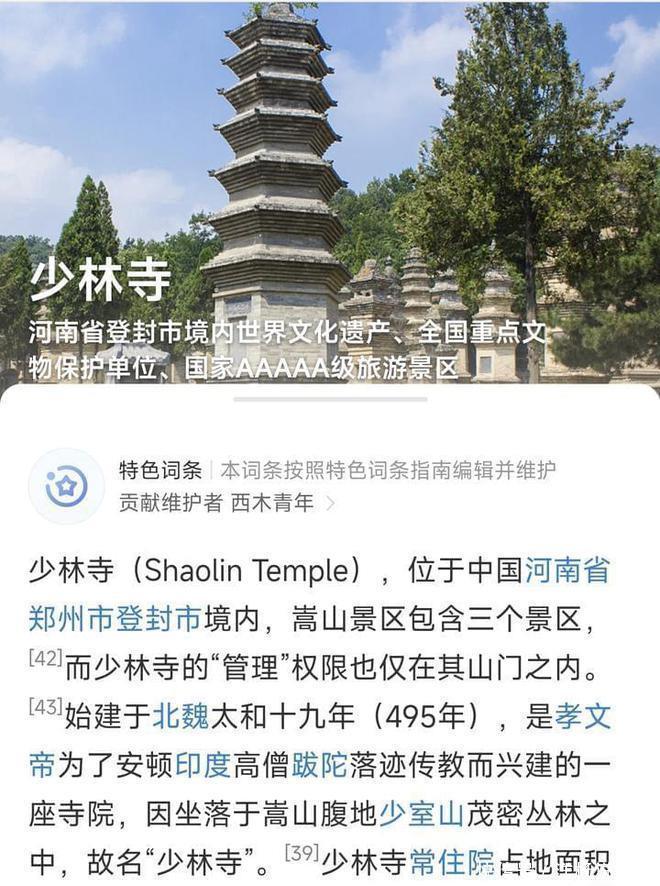View the 跋陀 entry
This screenshot has height=886, width=660.
click(x=319, y=765)
